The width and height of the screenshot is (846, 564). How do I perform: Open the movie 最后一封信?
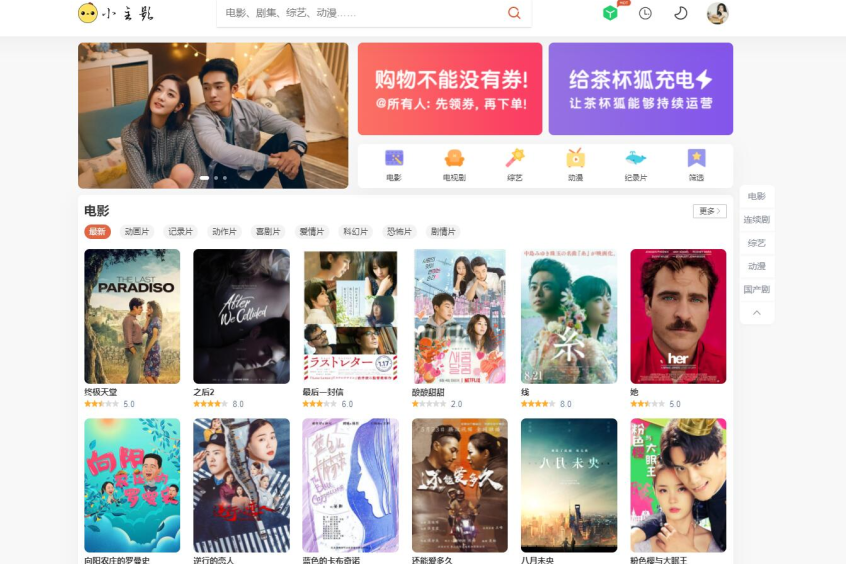(x=350, y=316)
